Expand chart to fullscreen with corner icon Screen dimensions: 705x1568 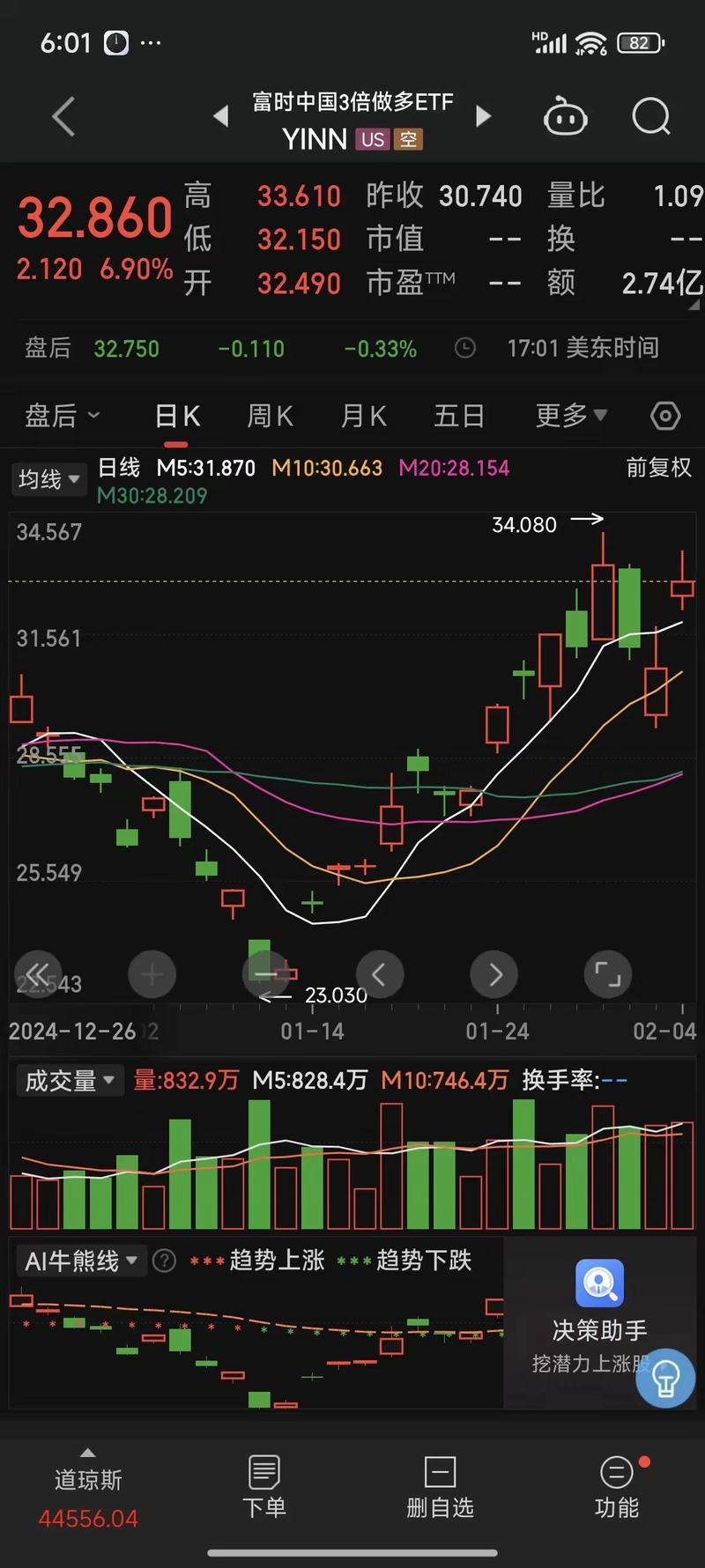(607, 974)
